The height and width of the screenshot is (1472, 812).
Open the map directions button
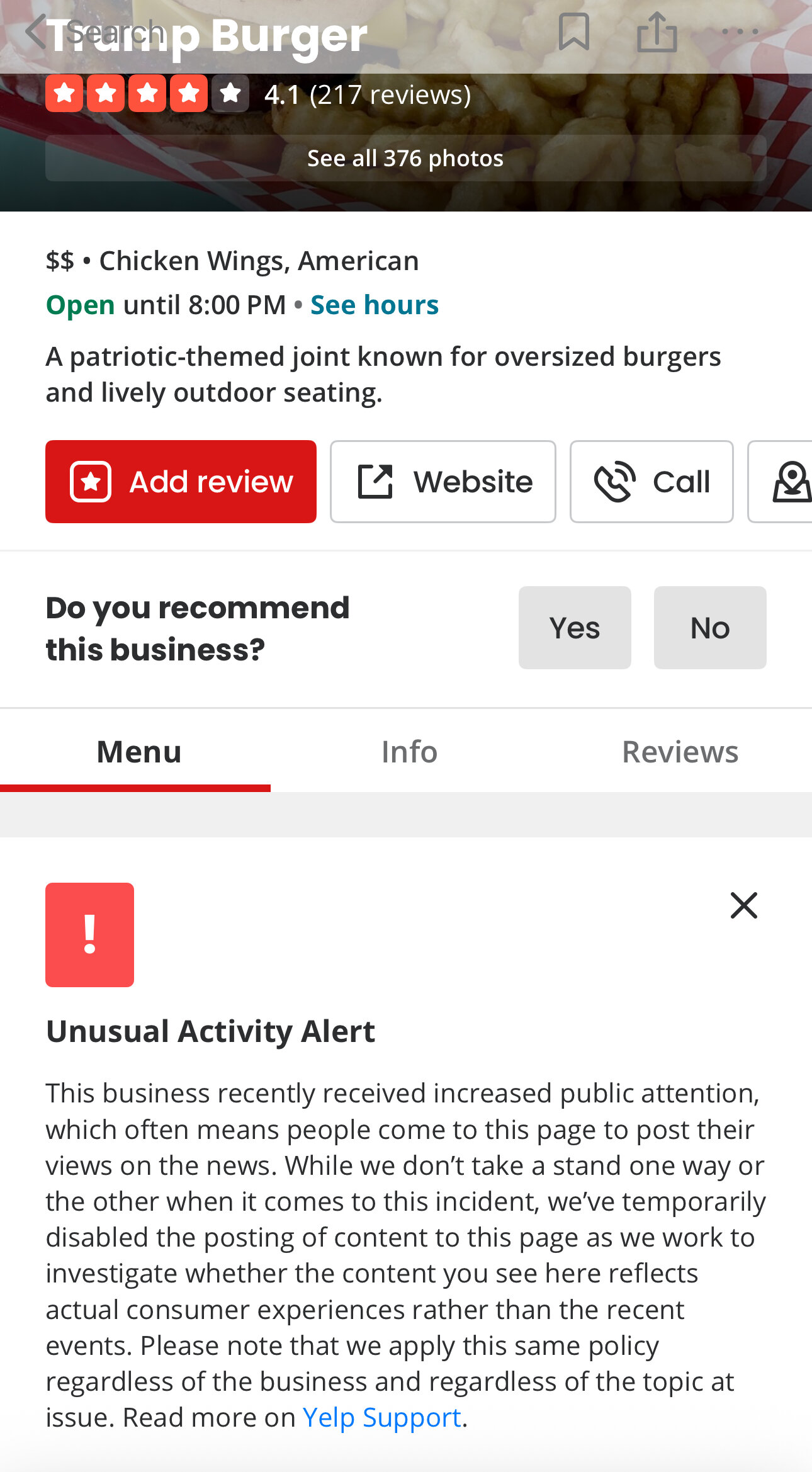click(x=781, y=482)
